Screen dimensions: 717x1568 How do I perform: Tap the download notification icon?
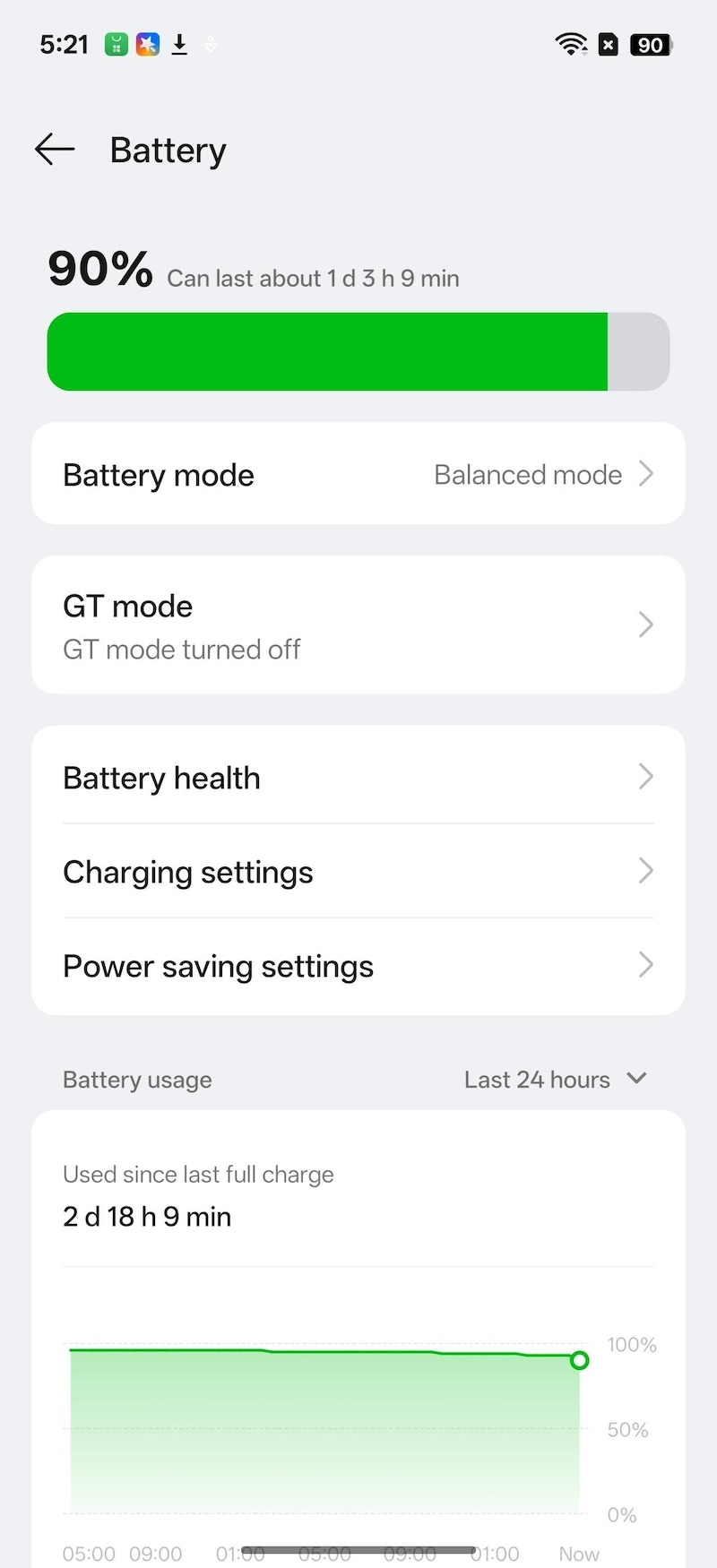point(179,43)
